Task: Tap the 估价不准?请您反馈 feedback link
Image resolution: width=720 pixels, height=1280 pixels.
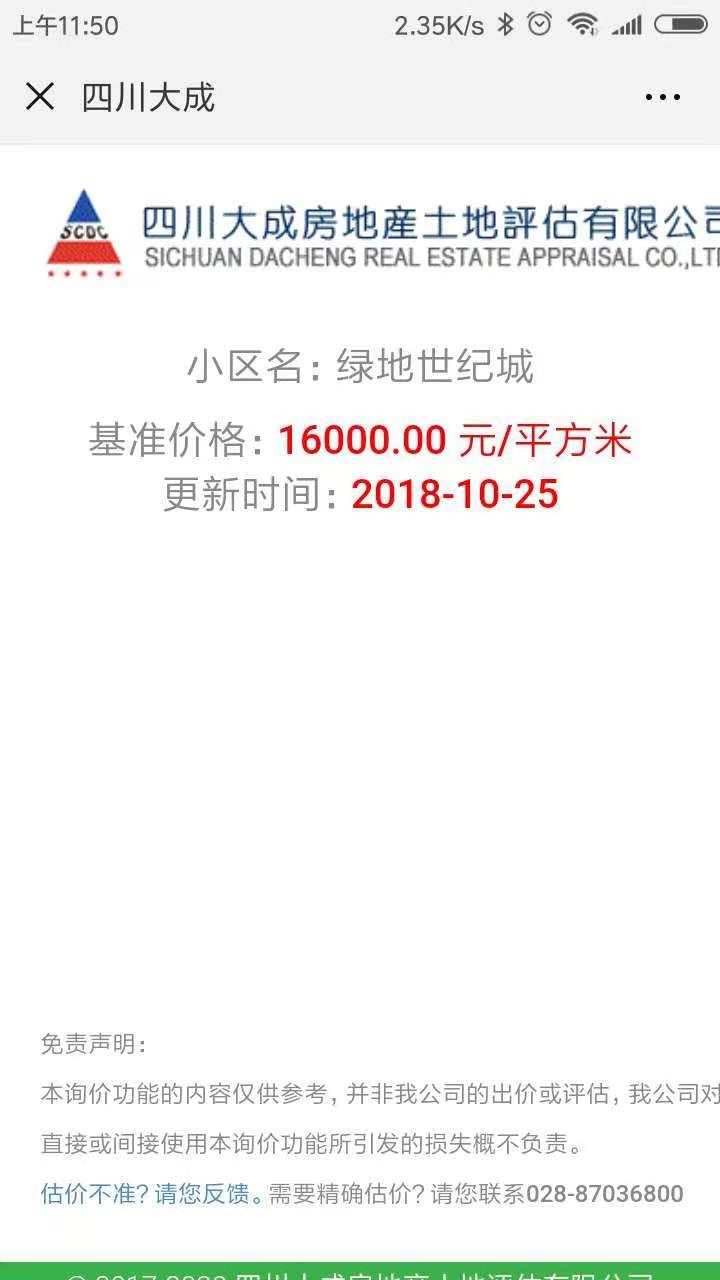Action: click(x=151, y=1193)
